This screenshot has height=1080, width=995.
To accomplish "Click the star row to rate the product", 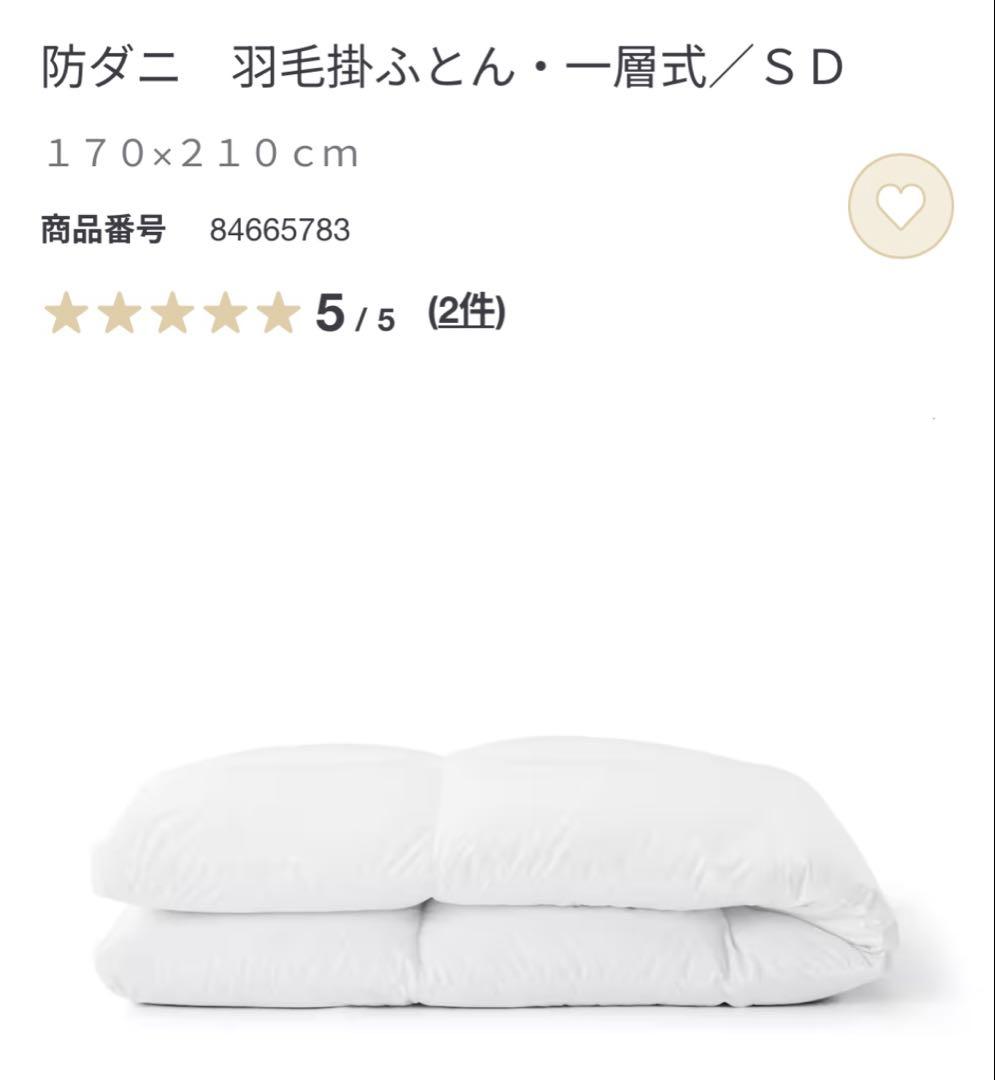I will (x=170, y=313).
